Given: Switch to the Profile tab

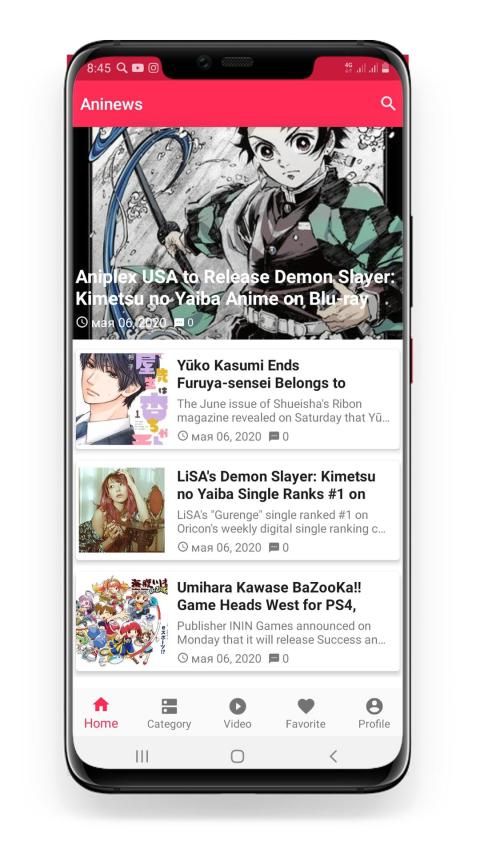Looking at the screenshot, I should [x=374, y=714].
